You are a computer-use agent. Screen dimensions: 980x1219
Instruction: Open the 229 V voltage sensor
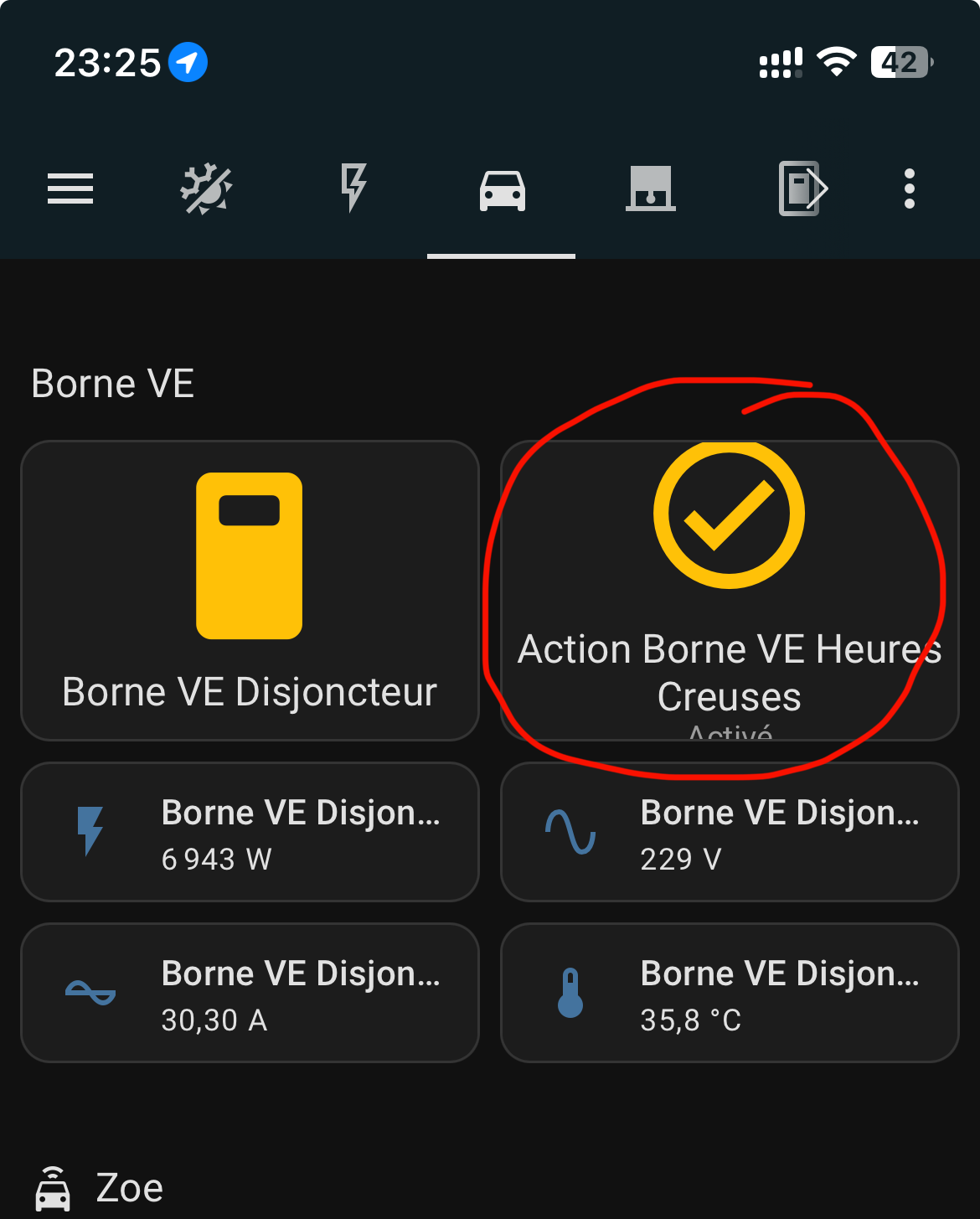729,832
